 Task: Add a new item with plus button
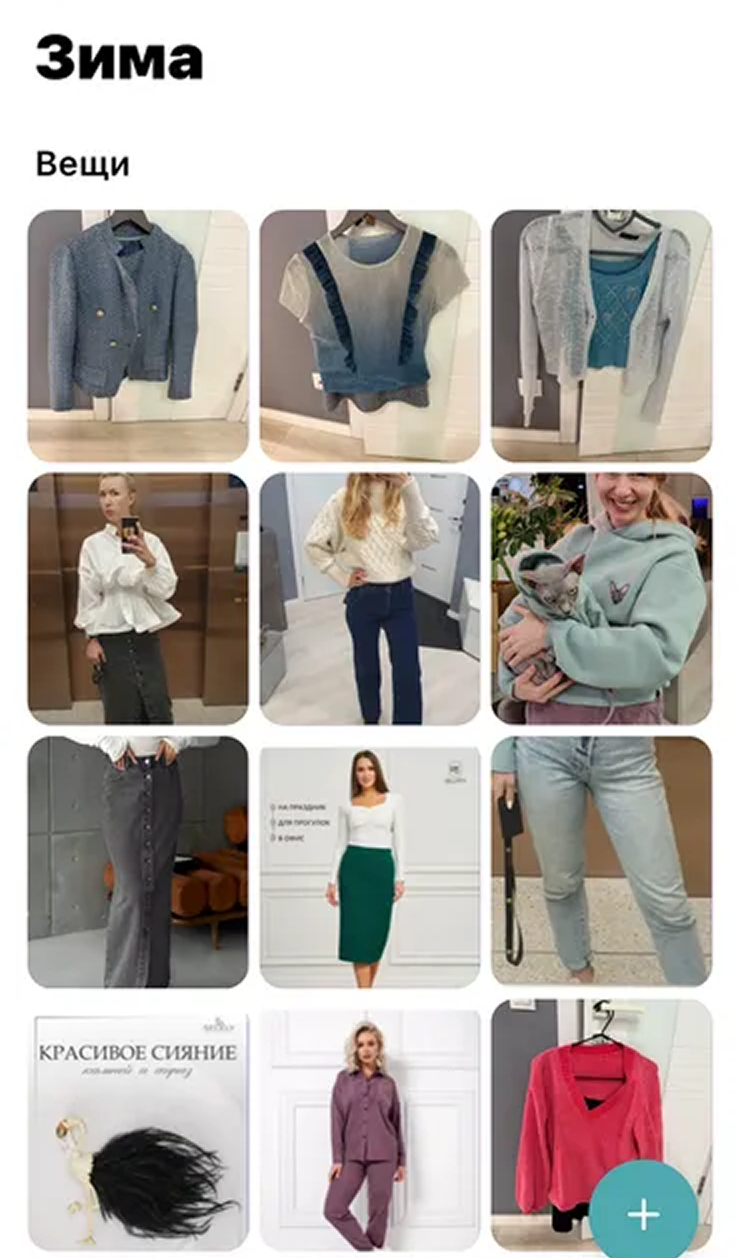[643, 1213]
